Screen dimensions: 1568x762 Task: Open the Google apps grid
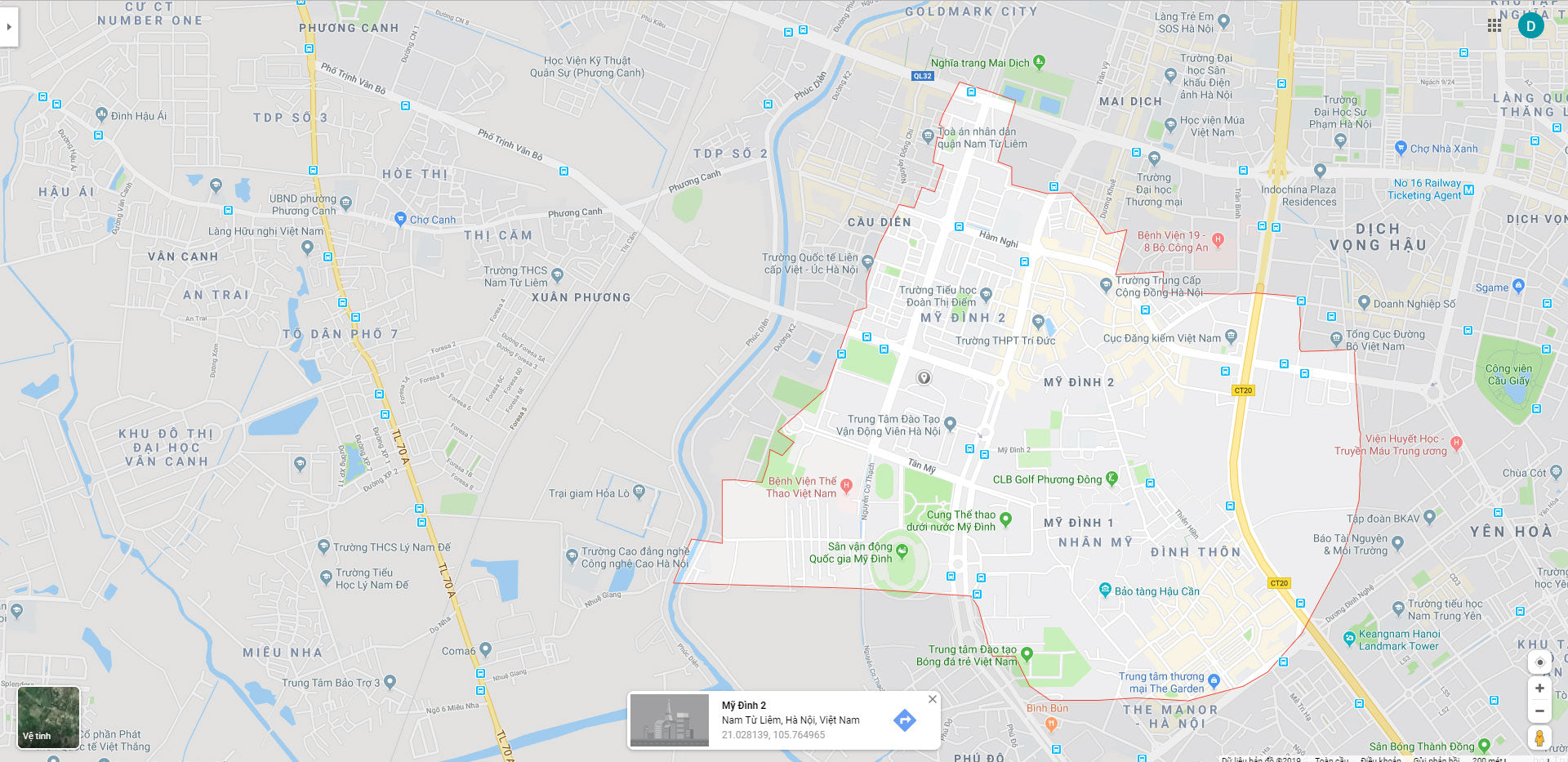coord(1494,25)
